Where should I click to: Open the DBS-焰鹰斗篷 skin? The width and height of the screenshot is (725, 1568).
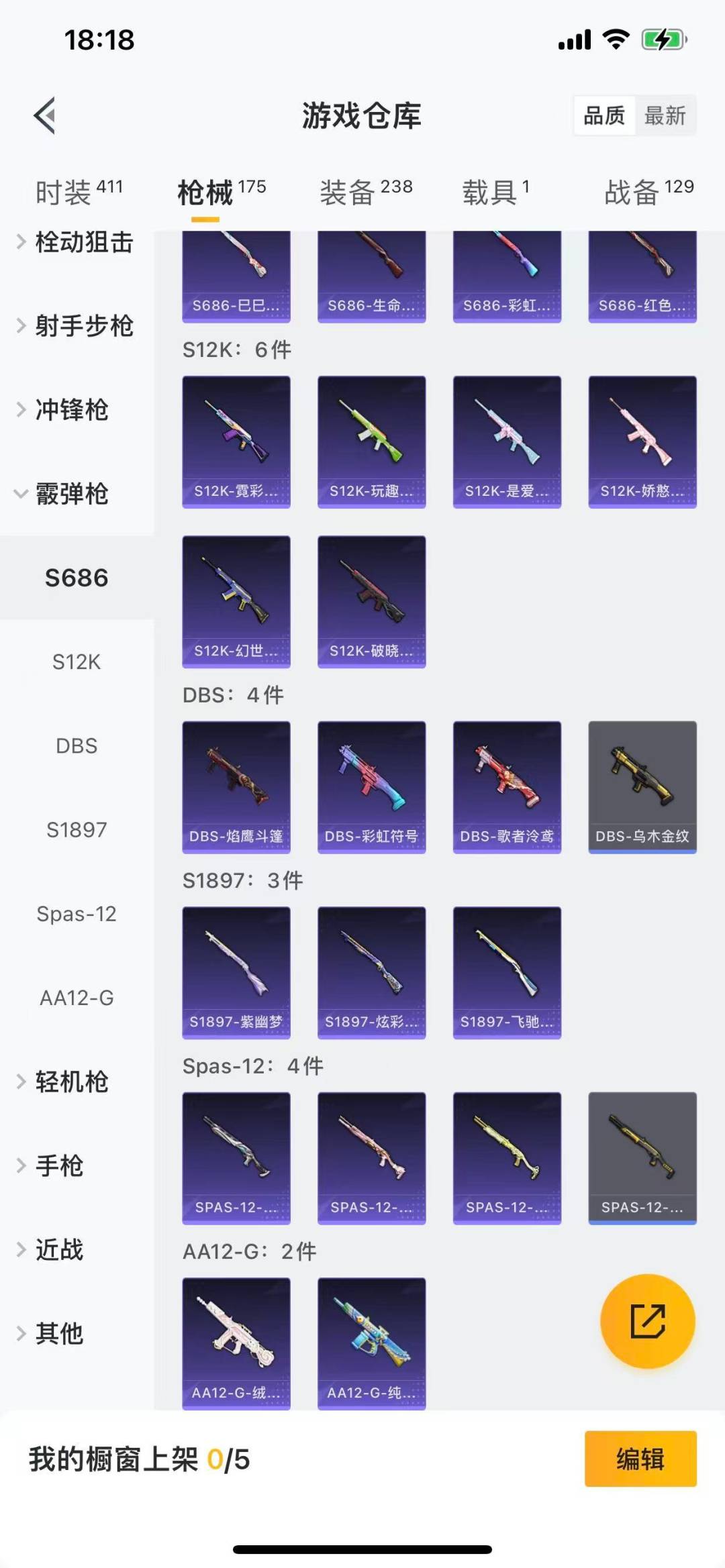[236, 786]
